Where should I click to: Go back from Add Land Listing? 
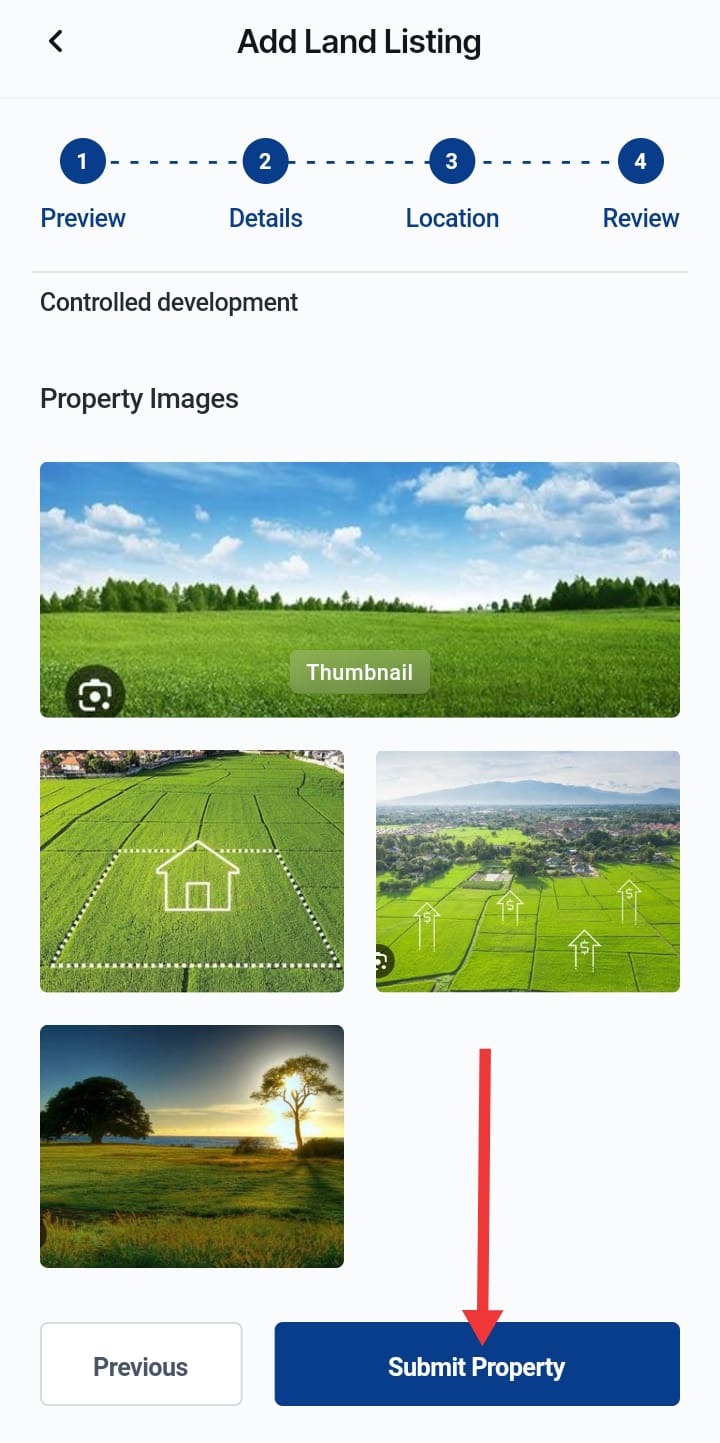coord(56,42)
